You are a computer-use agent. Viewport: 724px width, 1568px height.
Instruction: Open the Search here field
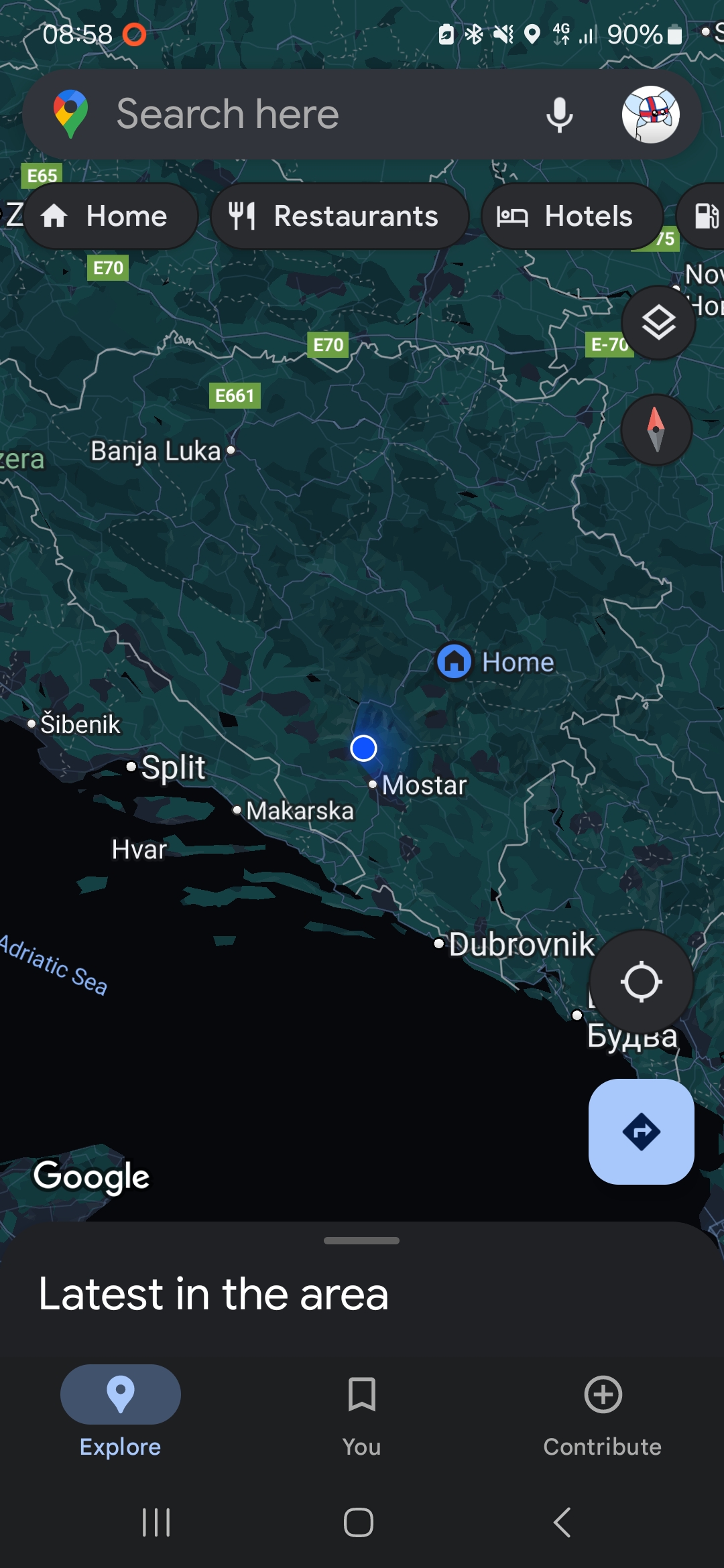302,114
